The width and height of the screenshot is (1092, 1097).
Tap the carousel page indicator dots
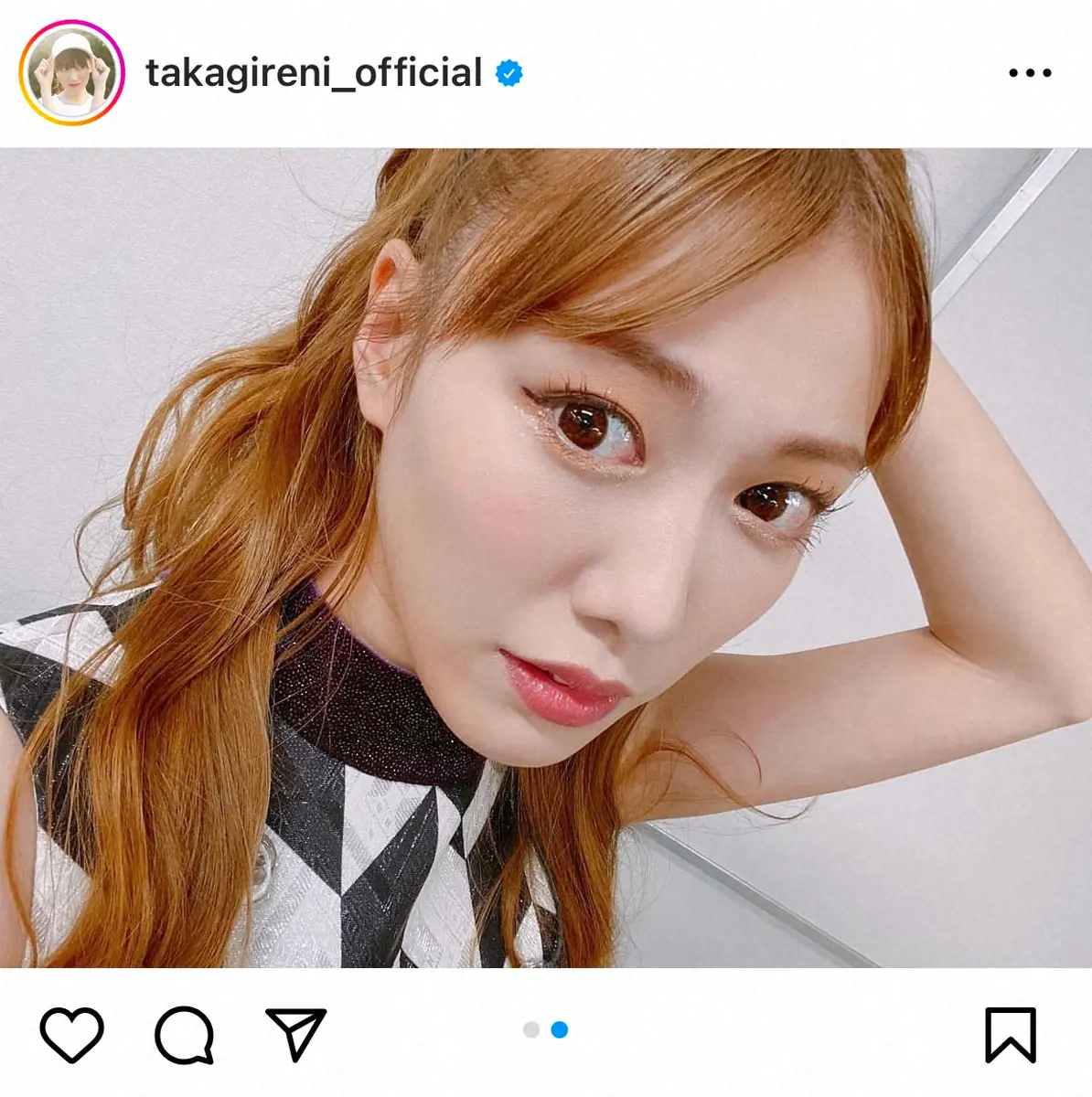click(x=545, y=1030)
